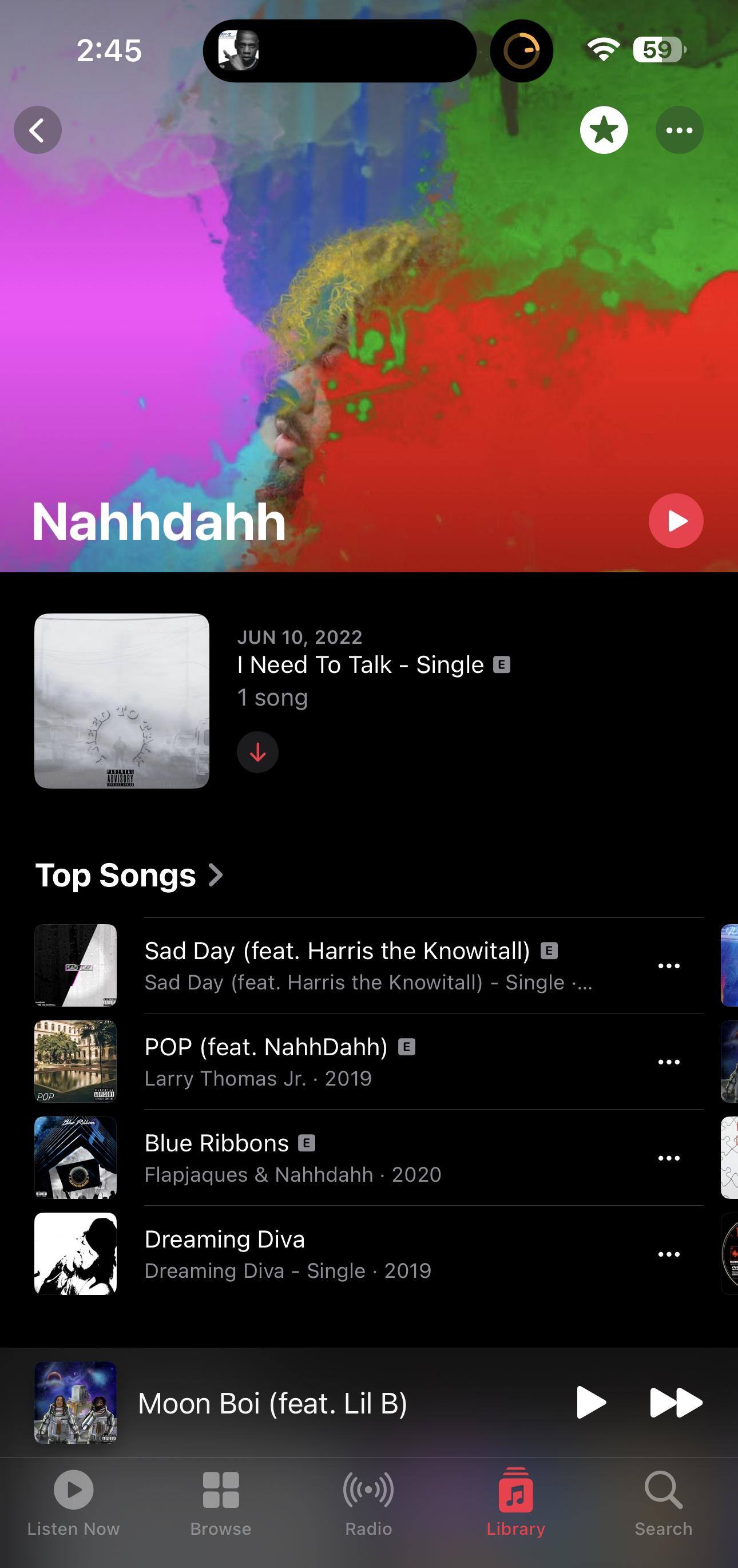
Task: Play the song Blue Ribbons
Action: tap(217, 1157)
